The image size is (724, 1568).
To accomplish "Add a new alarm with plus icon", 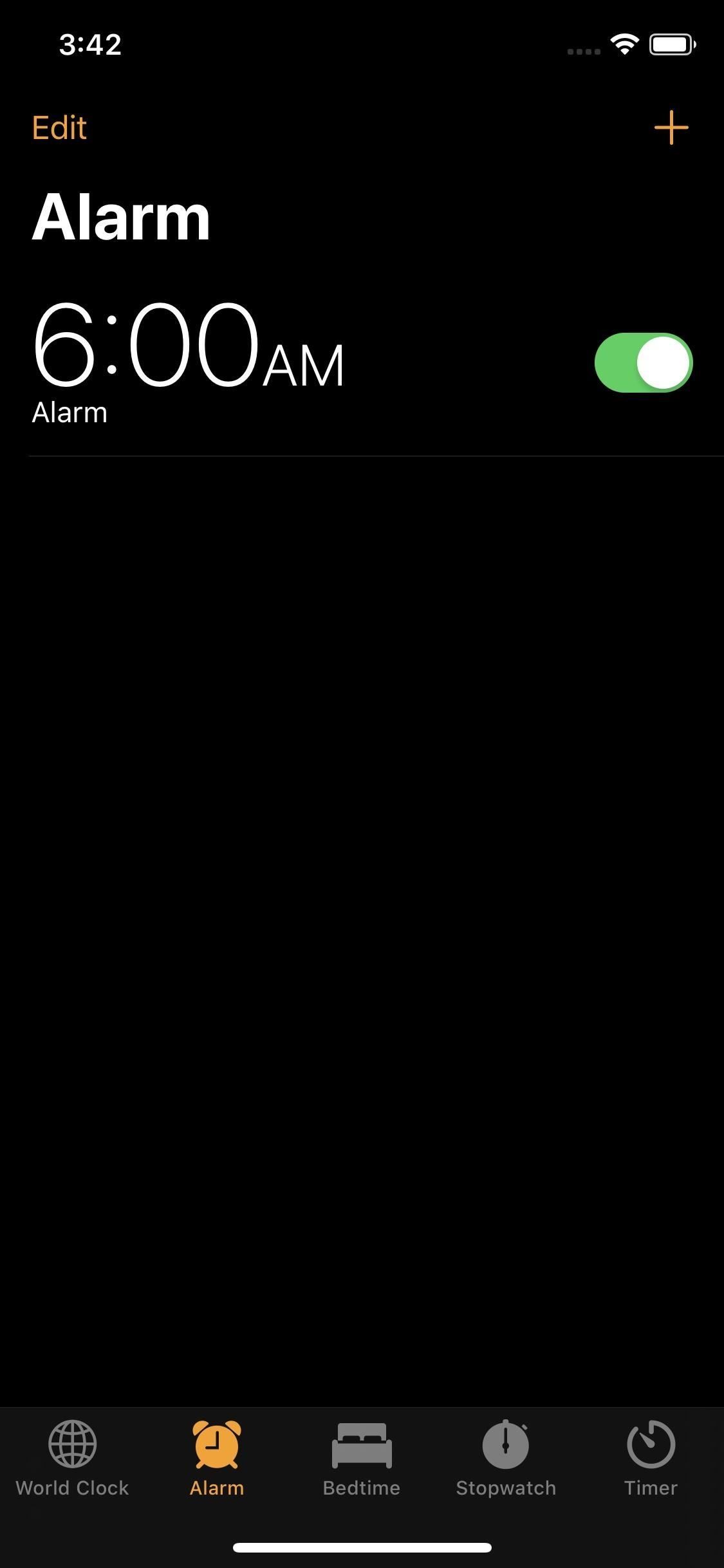I will point(671,127).
